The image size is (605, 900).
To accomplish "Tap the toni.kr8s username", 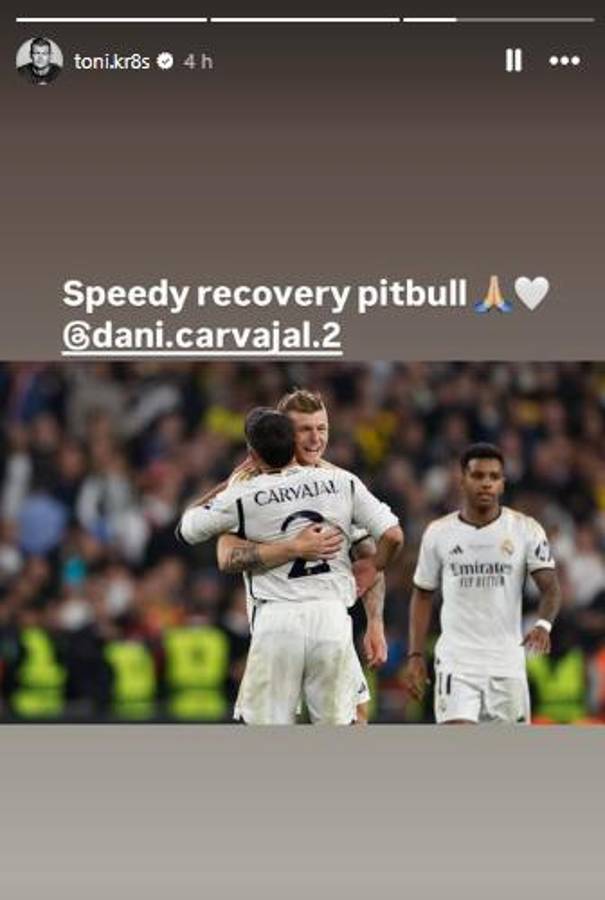I will coord(111,61).
